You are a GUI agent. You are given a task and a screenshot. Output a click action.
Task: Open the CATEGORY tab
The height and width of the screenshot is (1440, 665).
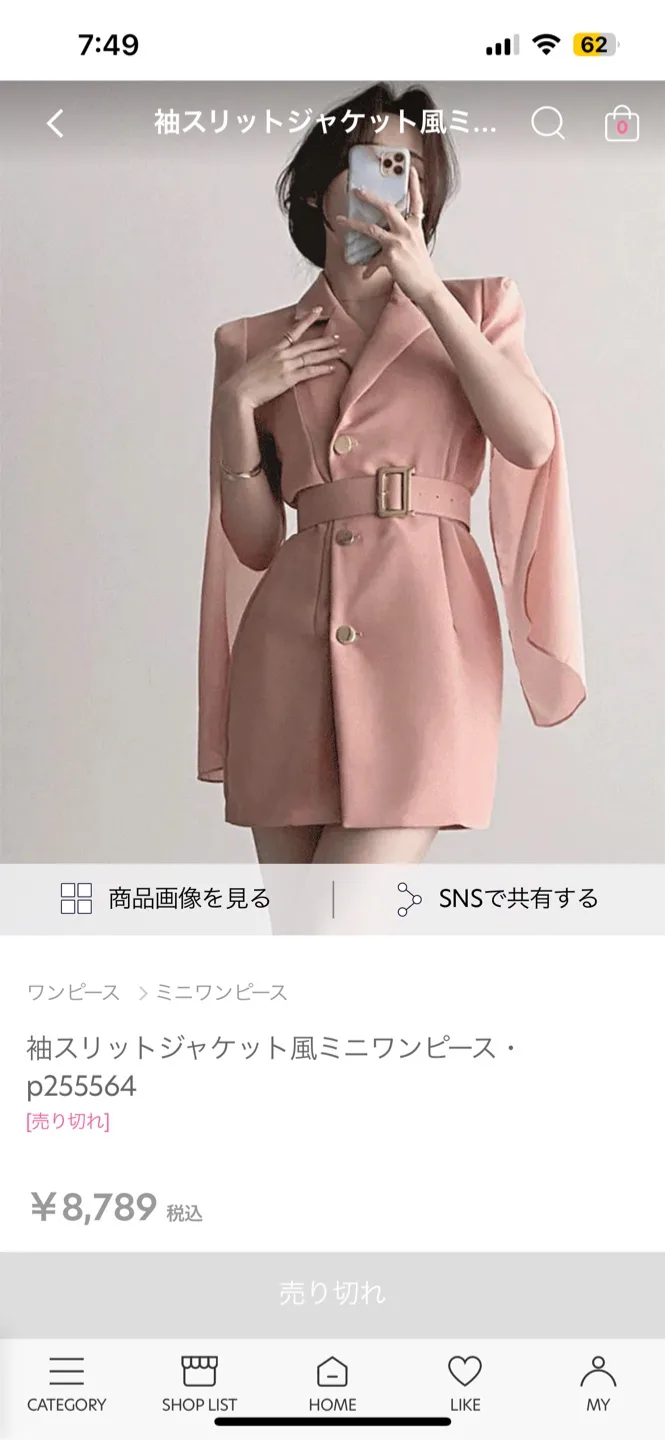[x=66, y=1384]
